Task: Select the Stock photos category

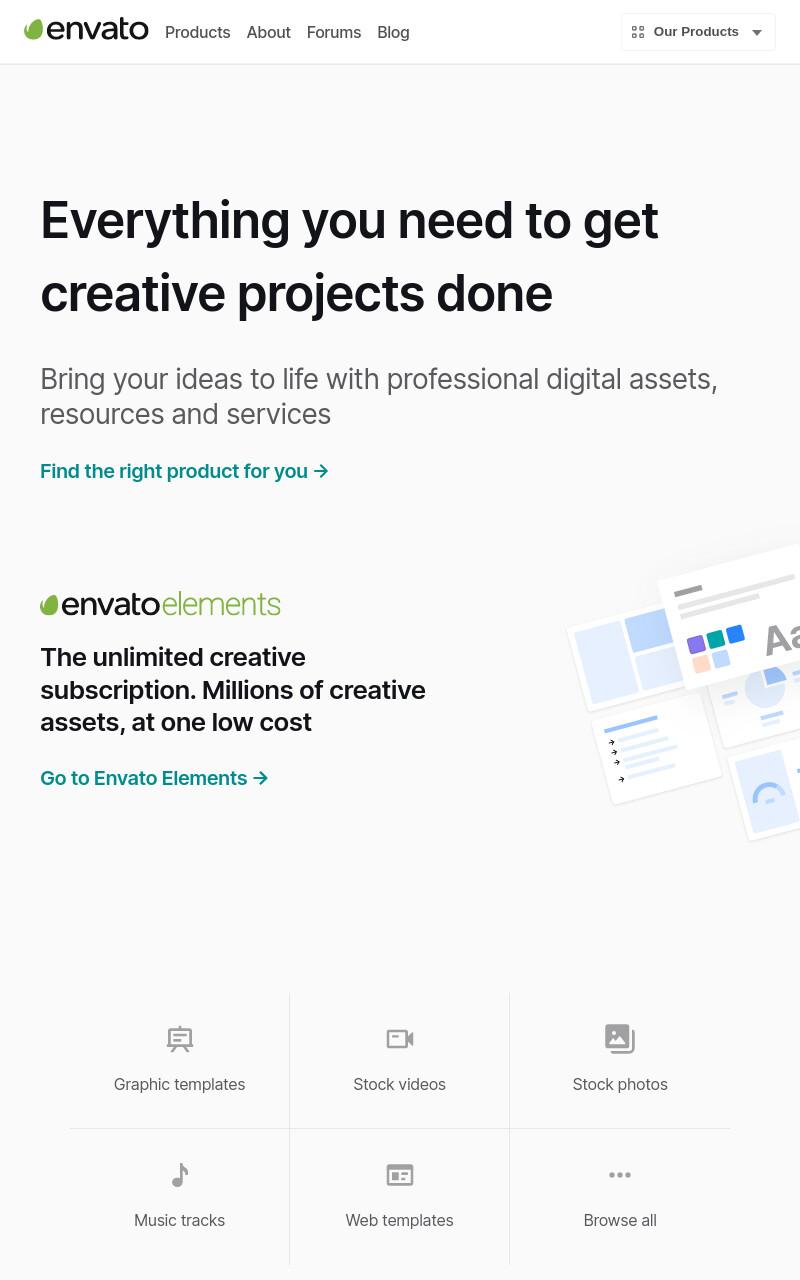Action: tap(620, 1060)
